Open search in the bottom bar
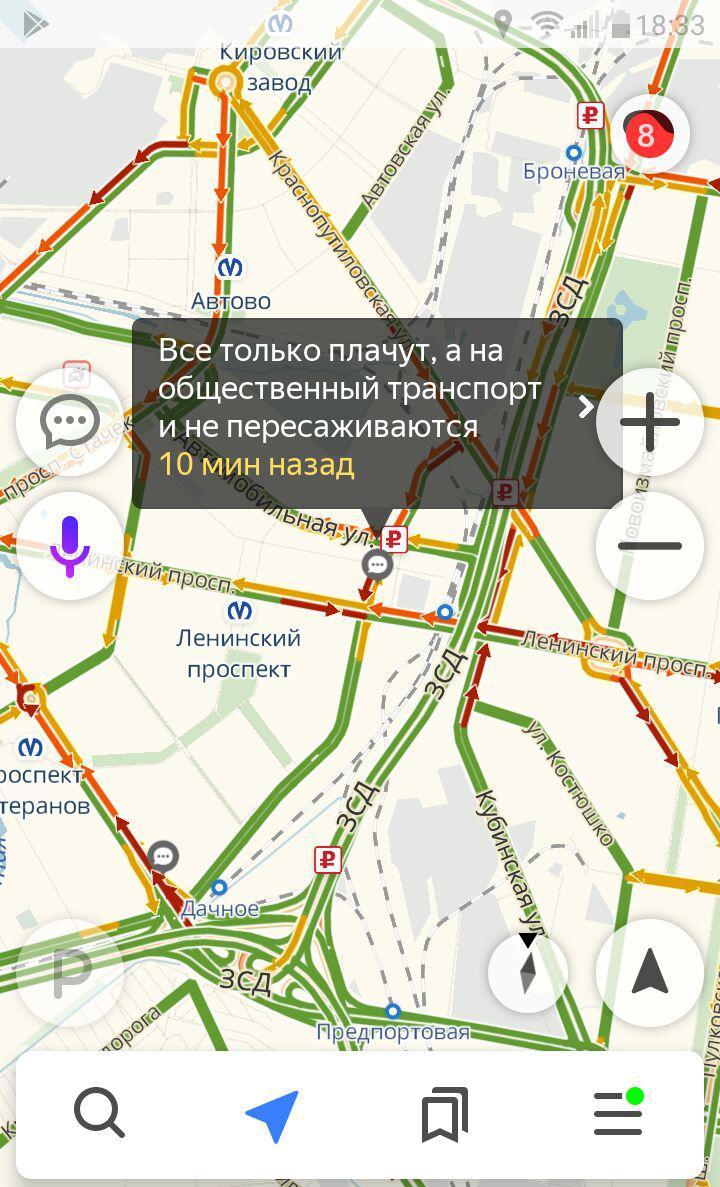Image resolution: width=720 pixels, height=1187 pixels. (x=99, y=1114)
